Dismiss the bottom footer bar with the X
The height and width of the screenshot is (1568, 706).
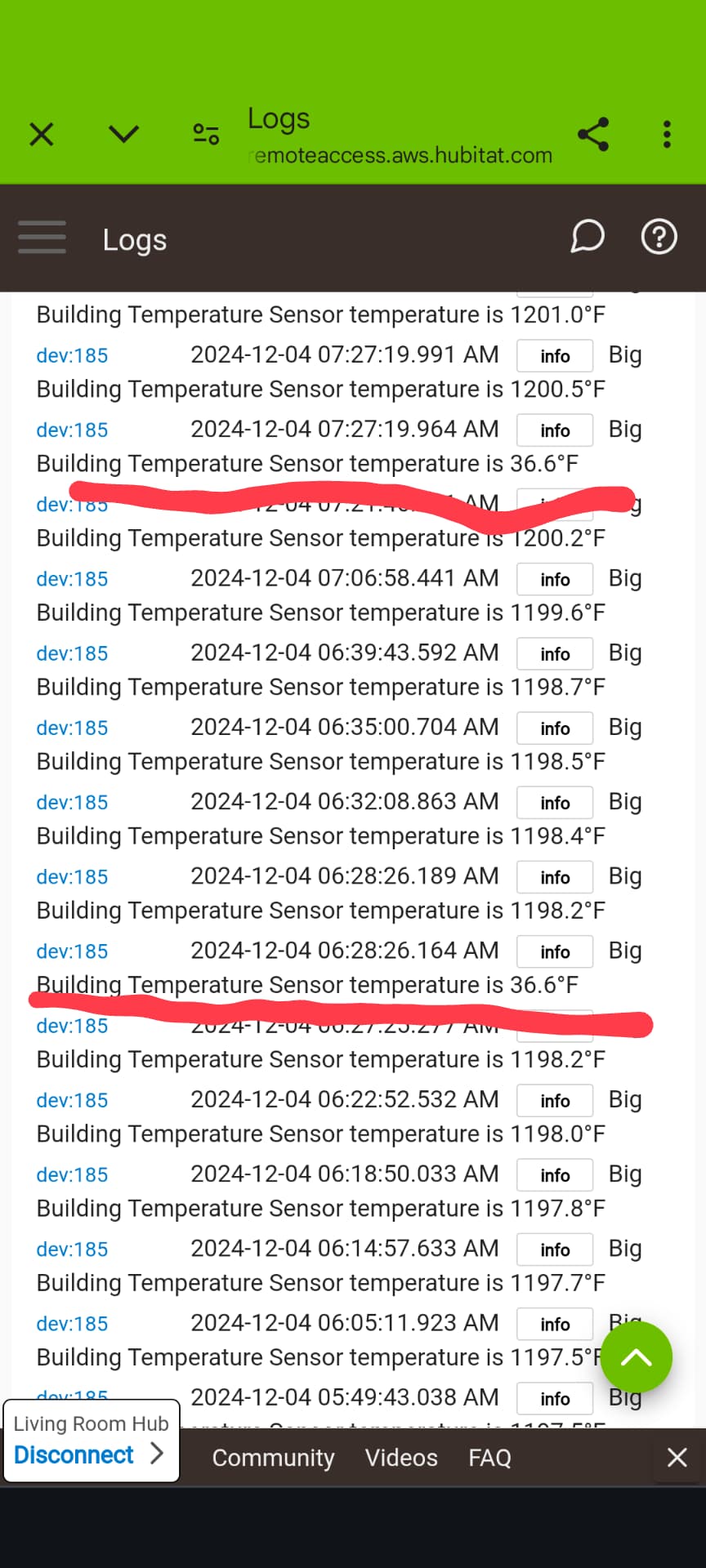pos(677,1458)
